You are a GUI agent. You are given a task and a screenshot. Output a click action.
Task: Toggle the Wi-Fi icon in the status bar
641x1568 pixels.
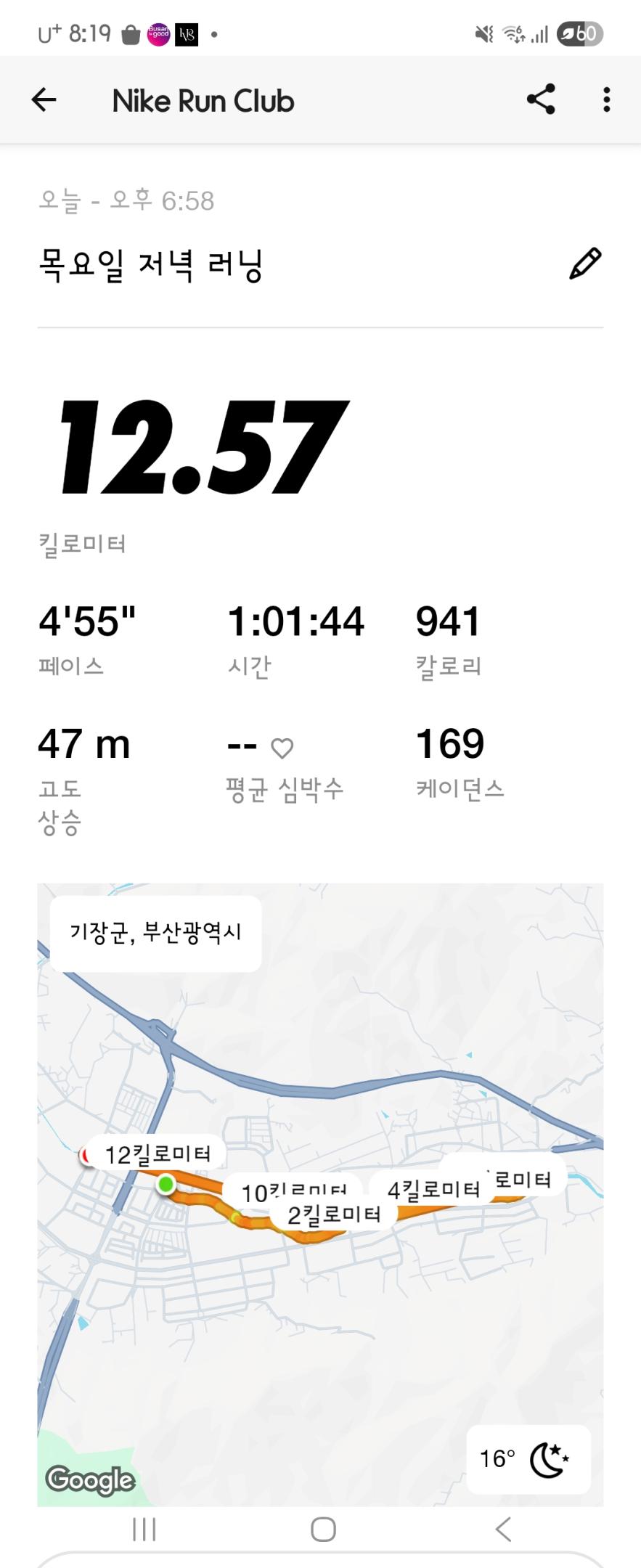(513, 33)
